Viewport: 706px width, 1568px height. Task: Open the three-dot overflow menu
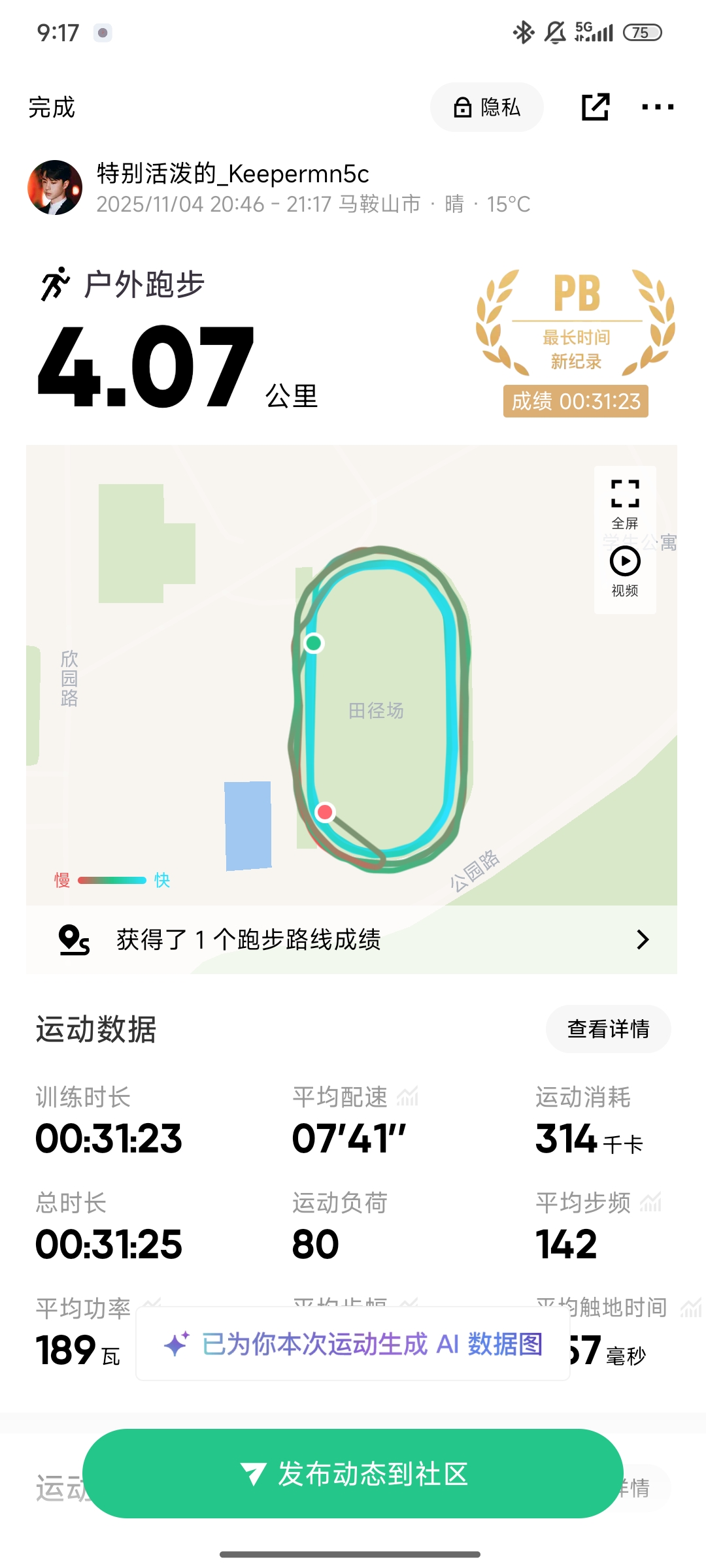(657, 107)
